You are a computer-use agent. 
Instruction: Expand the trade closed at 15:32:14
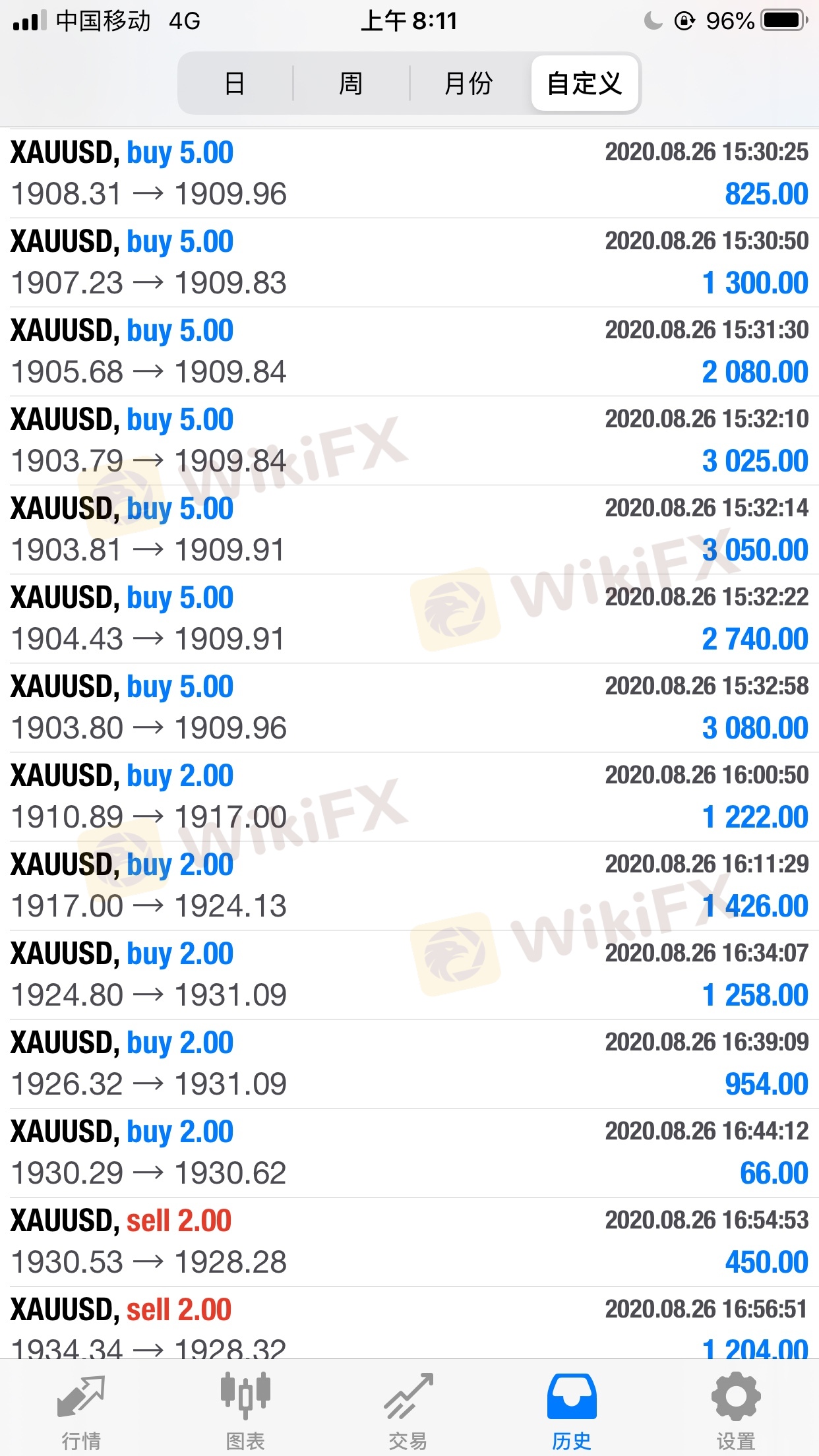click(x=409, y=530)
